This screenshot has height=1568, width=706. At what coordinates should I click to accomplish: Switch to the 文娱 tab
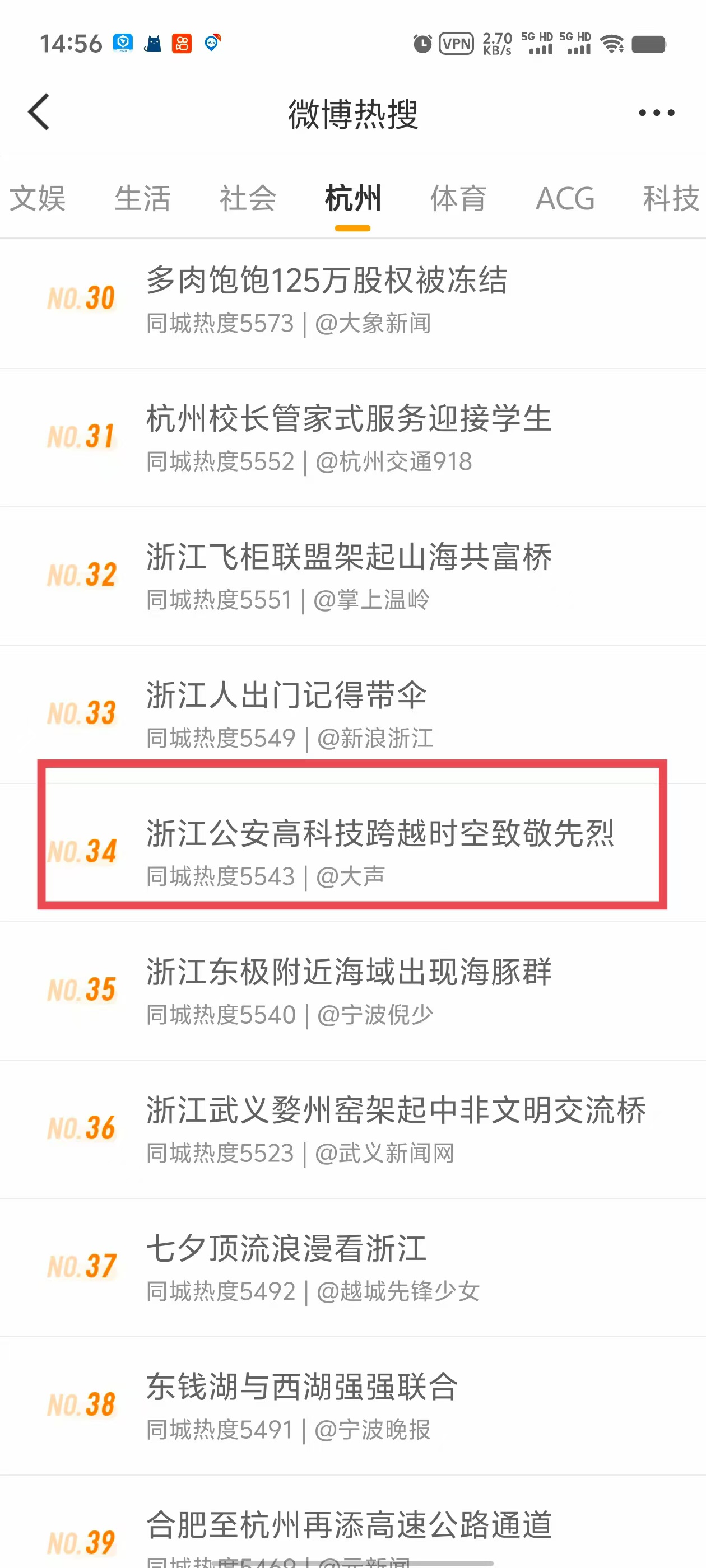[38, 198]
